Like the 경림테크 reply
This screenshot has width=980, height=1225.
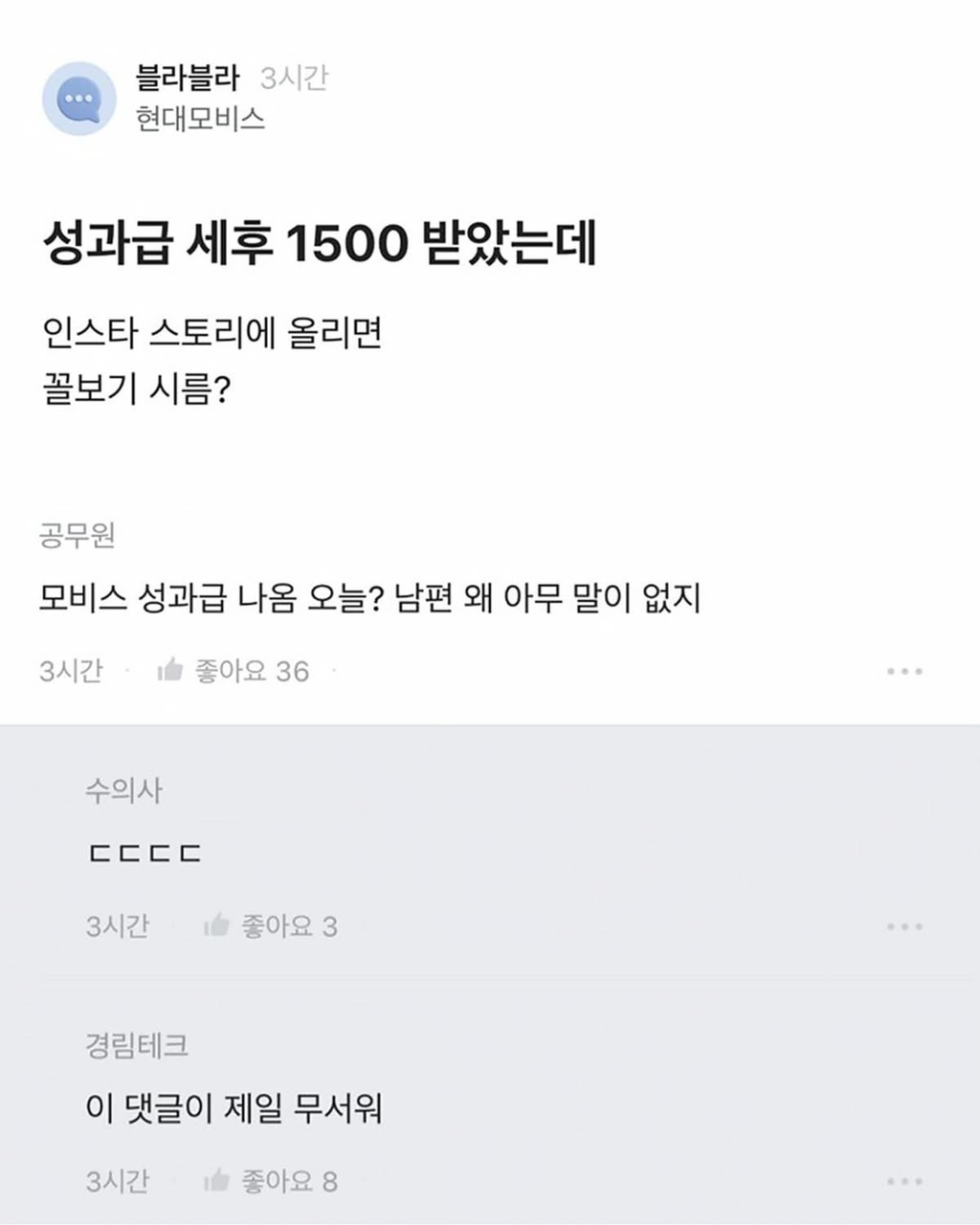click(217, 1180)
